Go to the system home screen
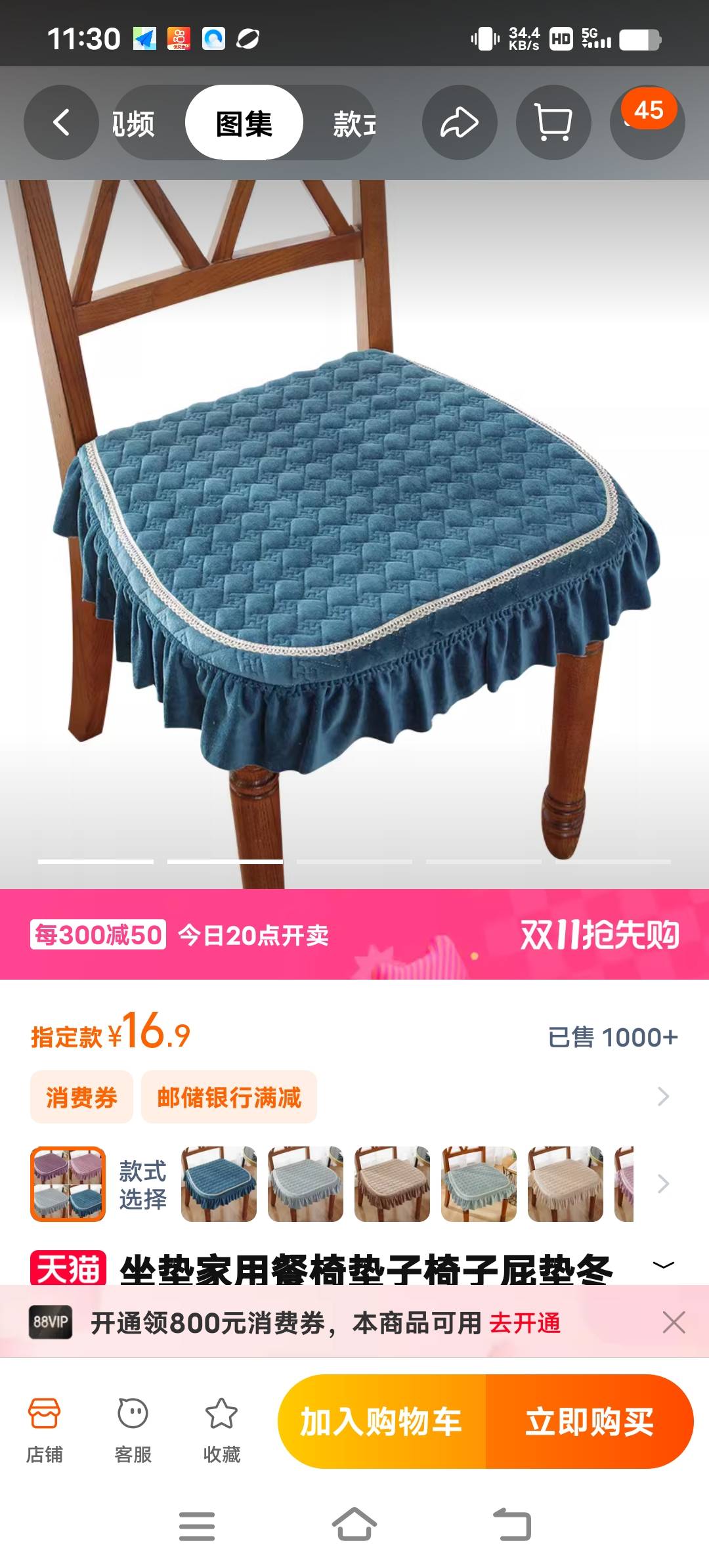This screenshot has height=1568, width=709. coord(354,1524)
